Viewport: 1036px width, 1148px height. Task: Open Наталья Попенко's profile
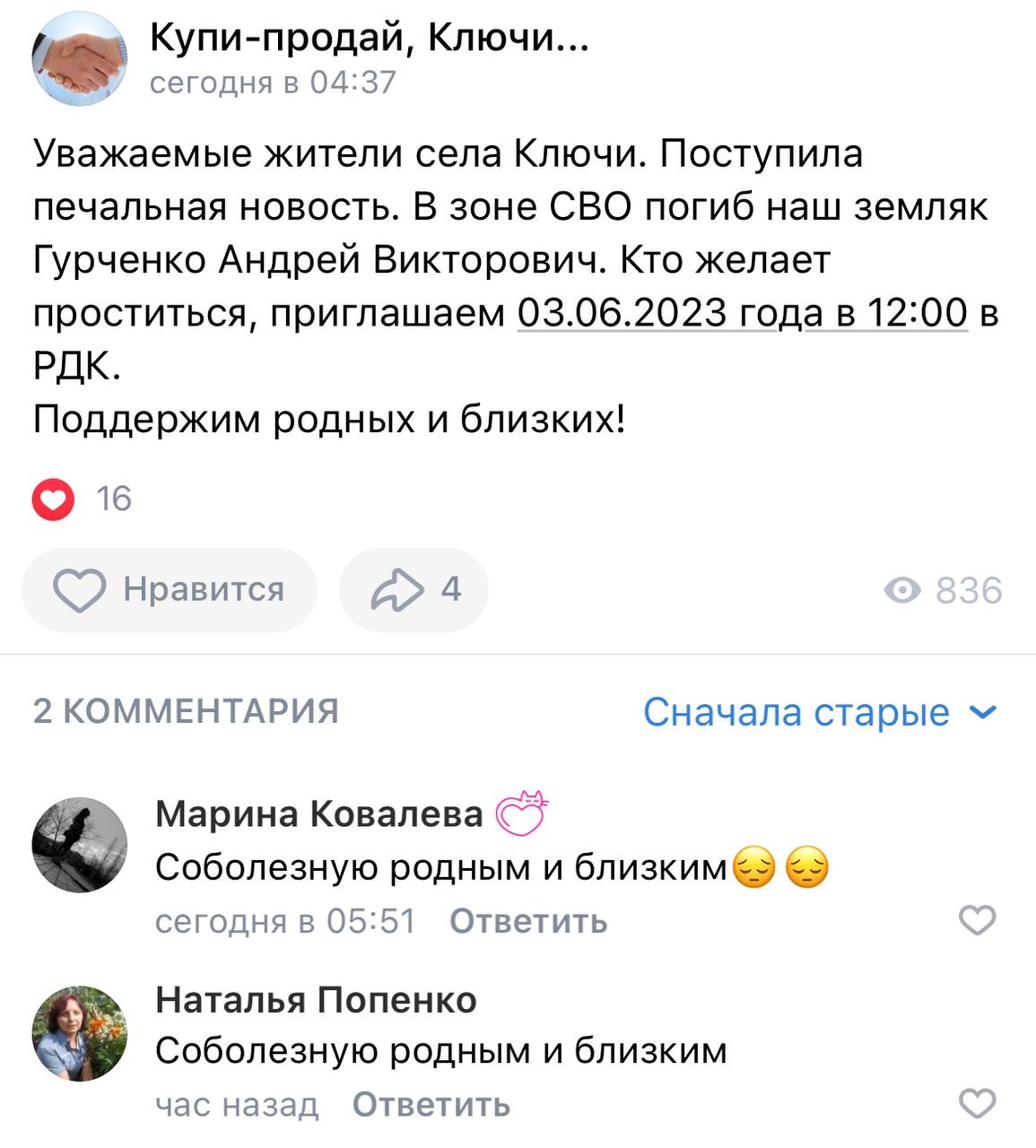tap(316, 999)
